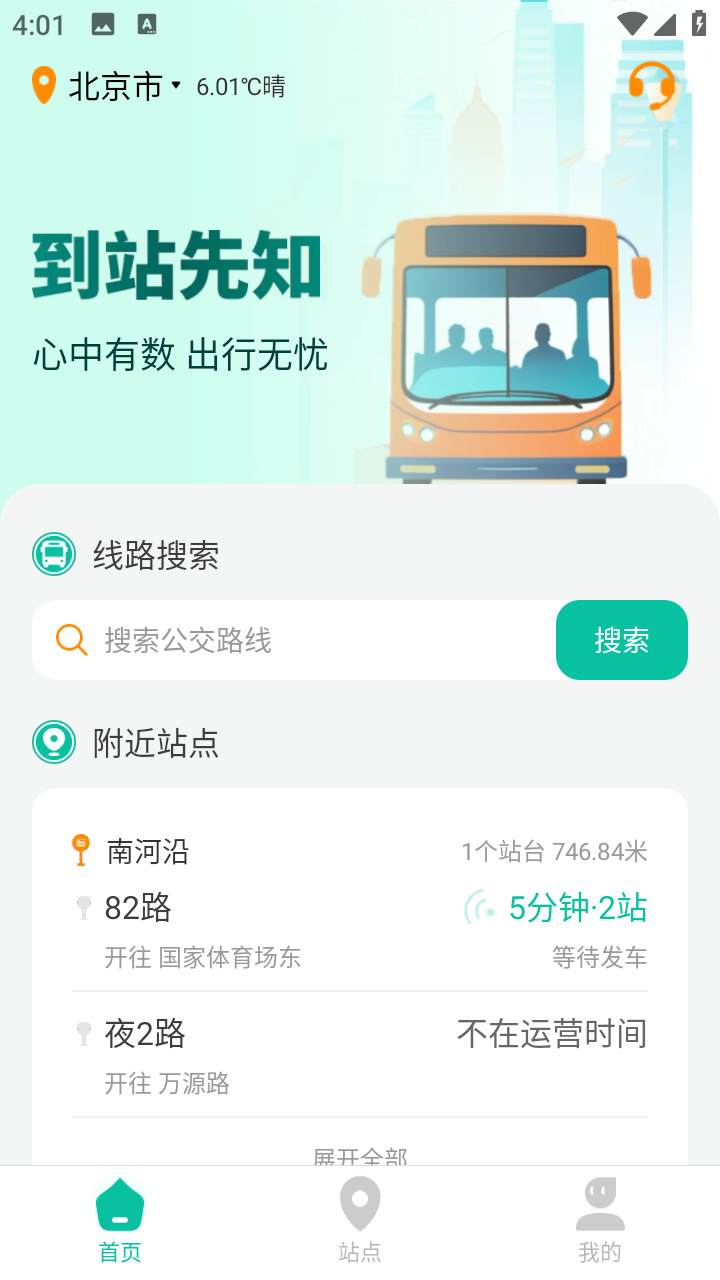This screenshot has height=1280, width=720.
Task: Select the 首页 home tab
Action: point(120,1222)
